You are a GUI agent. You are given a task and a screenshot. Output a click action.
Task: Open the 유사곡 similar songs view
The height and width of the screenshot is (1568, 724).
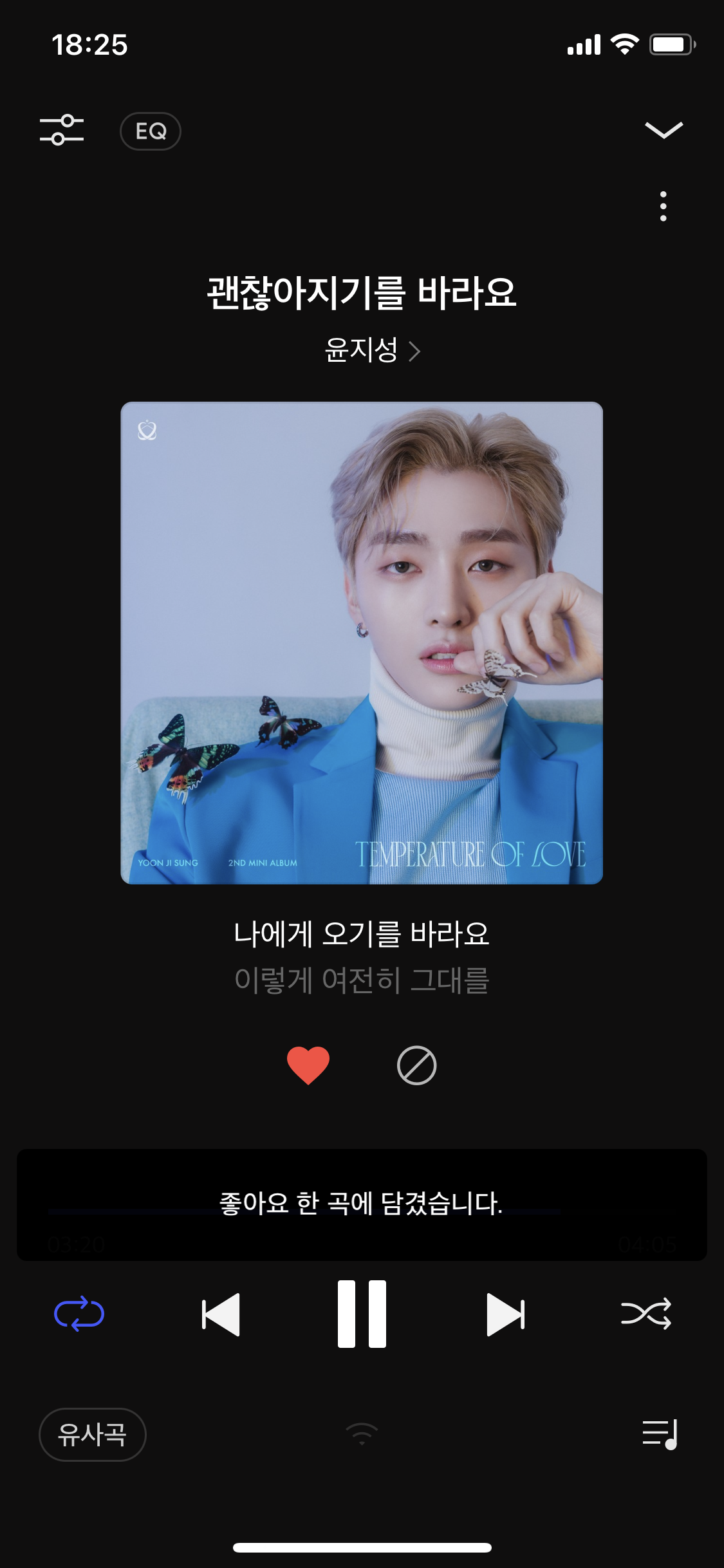pos(92,1435)
